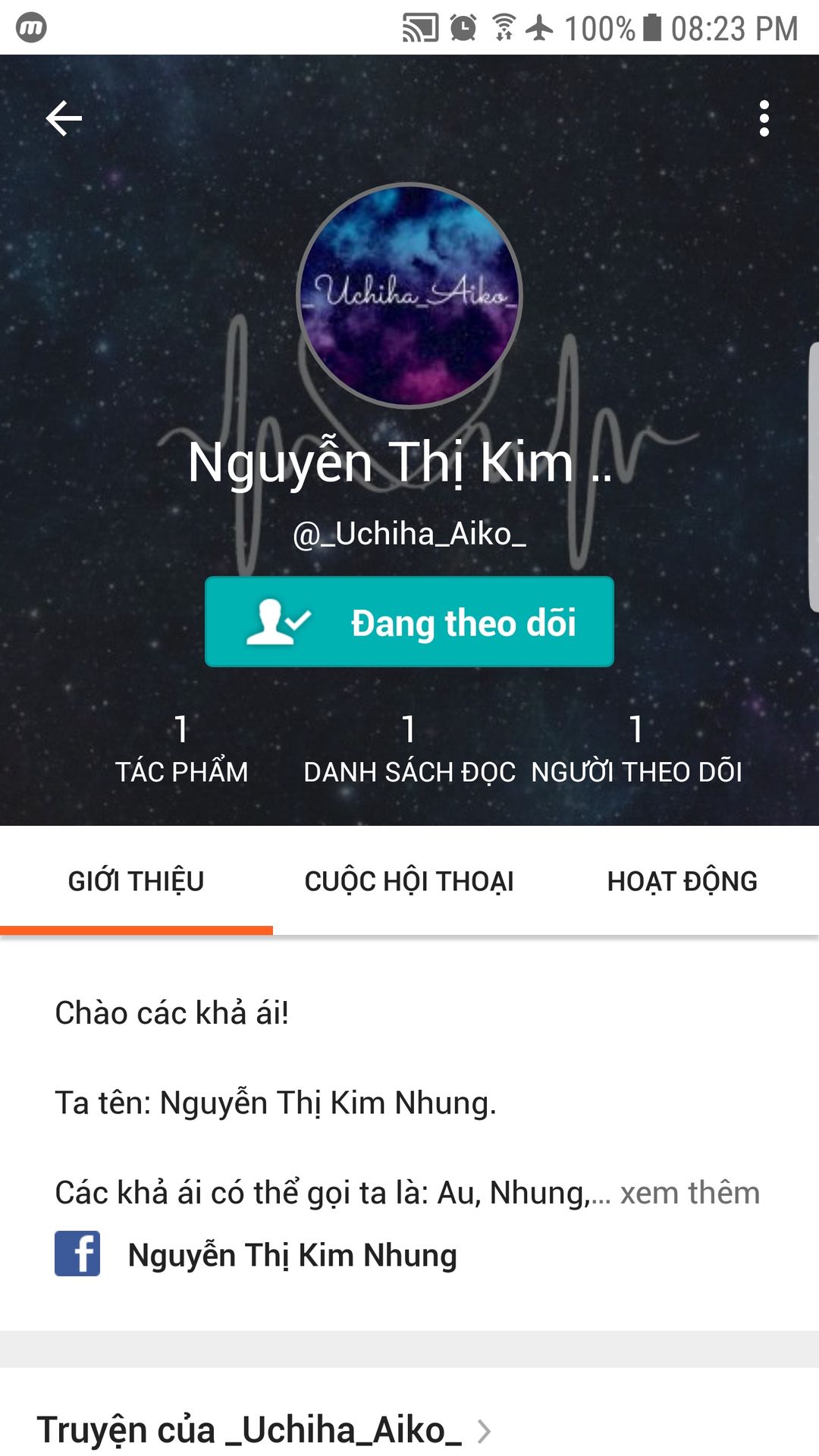
Task: View the 1 Tác phẩm count
Action: 181,748
